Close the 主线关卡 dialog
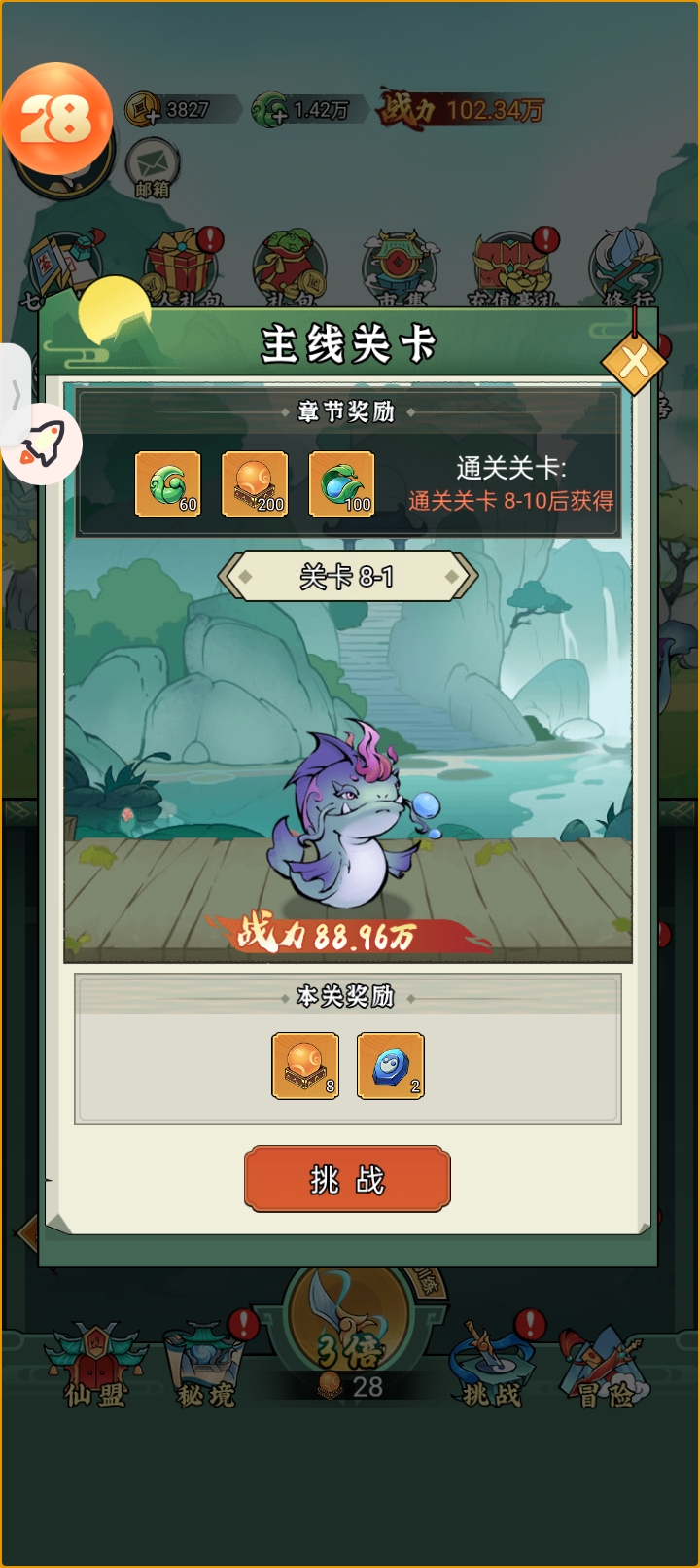 click(x=634, y=363)
